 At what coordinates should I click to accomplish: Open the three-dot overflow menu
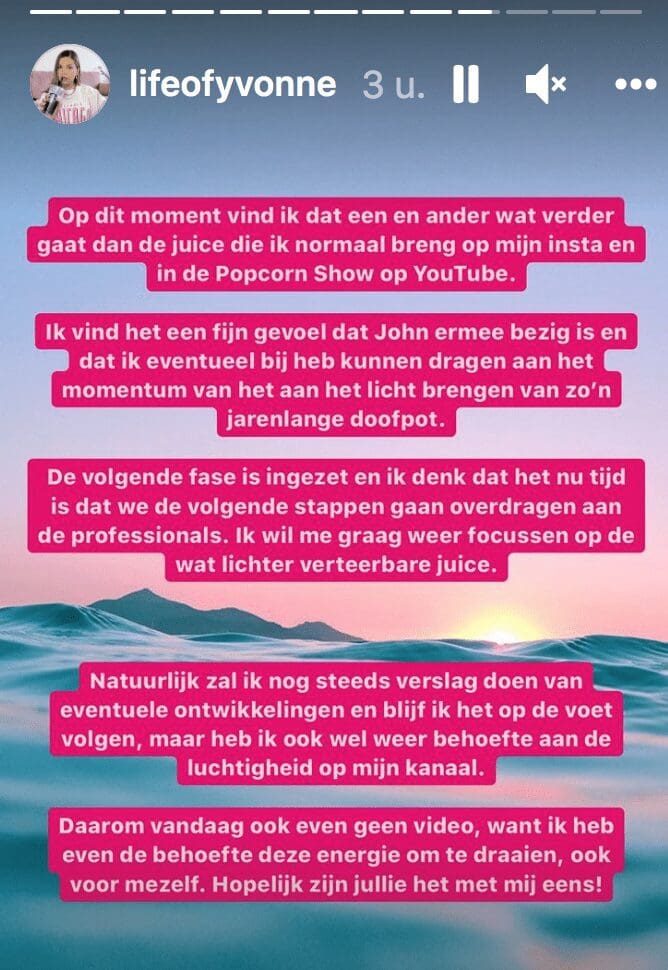(635, 85)
